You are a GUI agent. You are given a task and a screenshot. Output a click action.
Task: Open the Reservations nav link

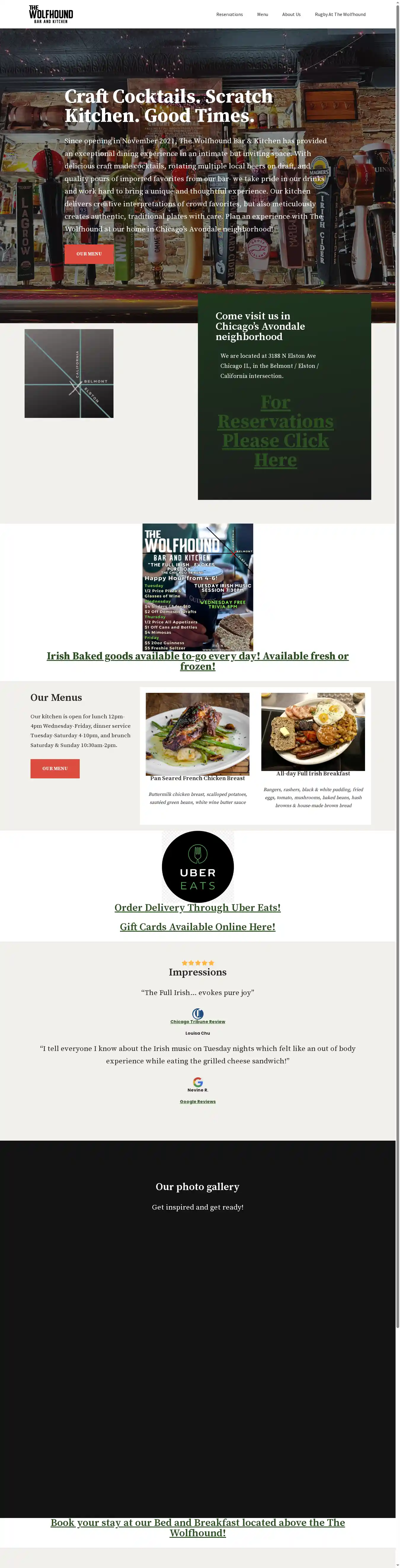(x=229, y=14)
